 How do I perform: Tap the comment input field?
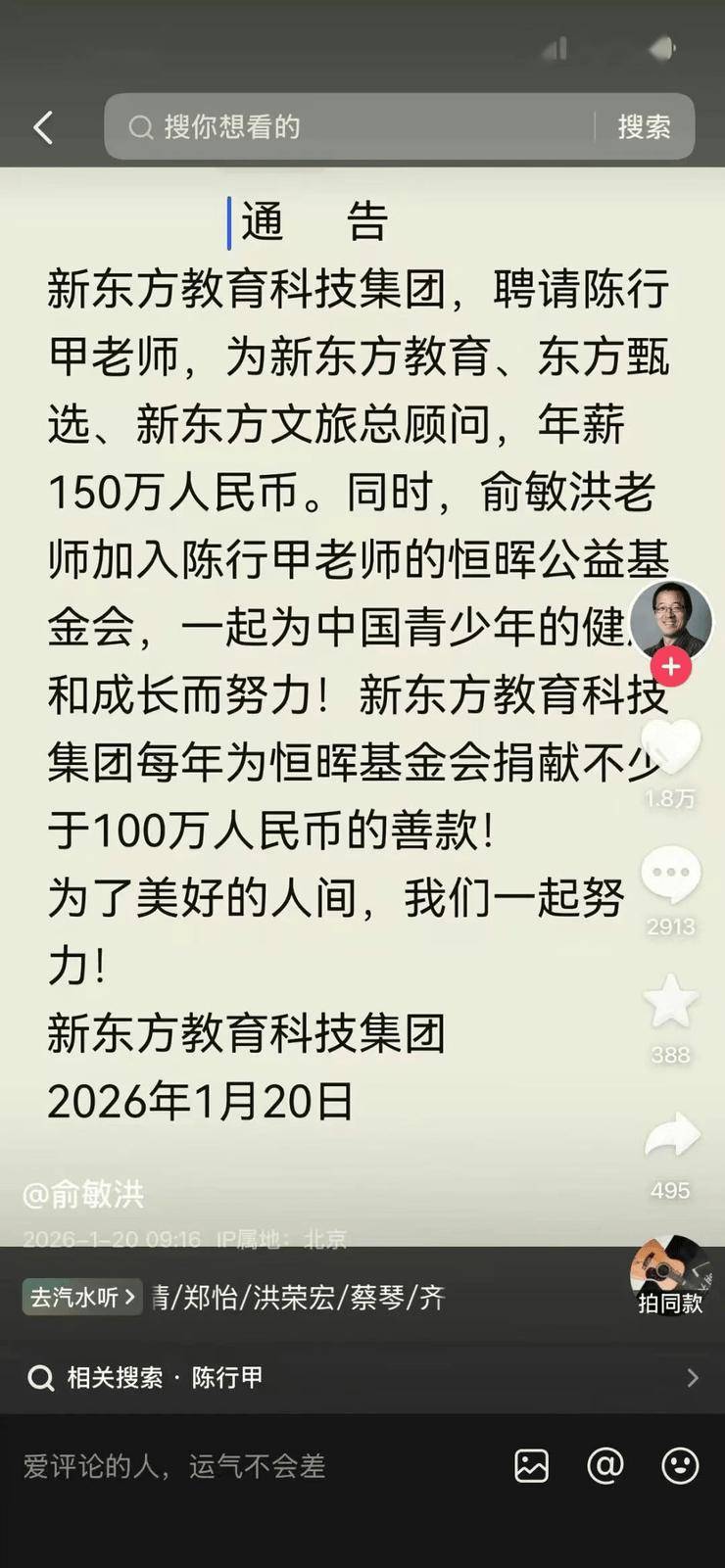pos(245,1466)
